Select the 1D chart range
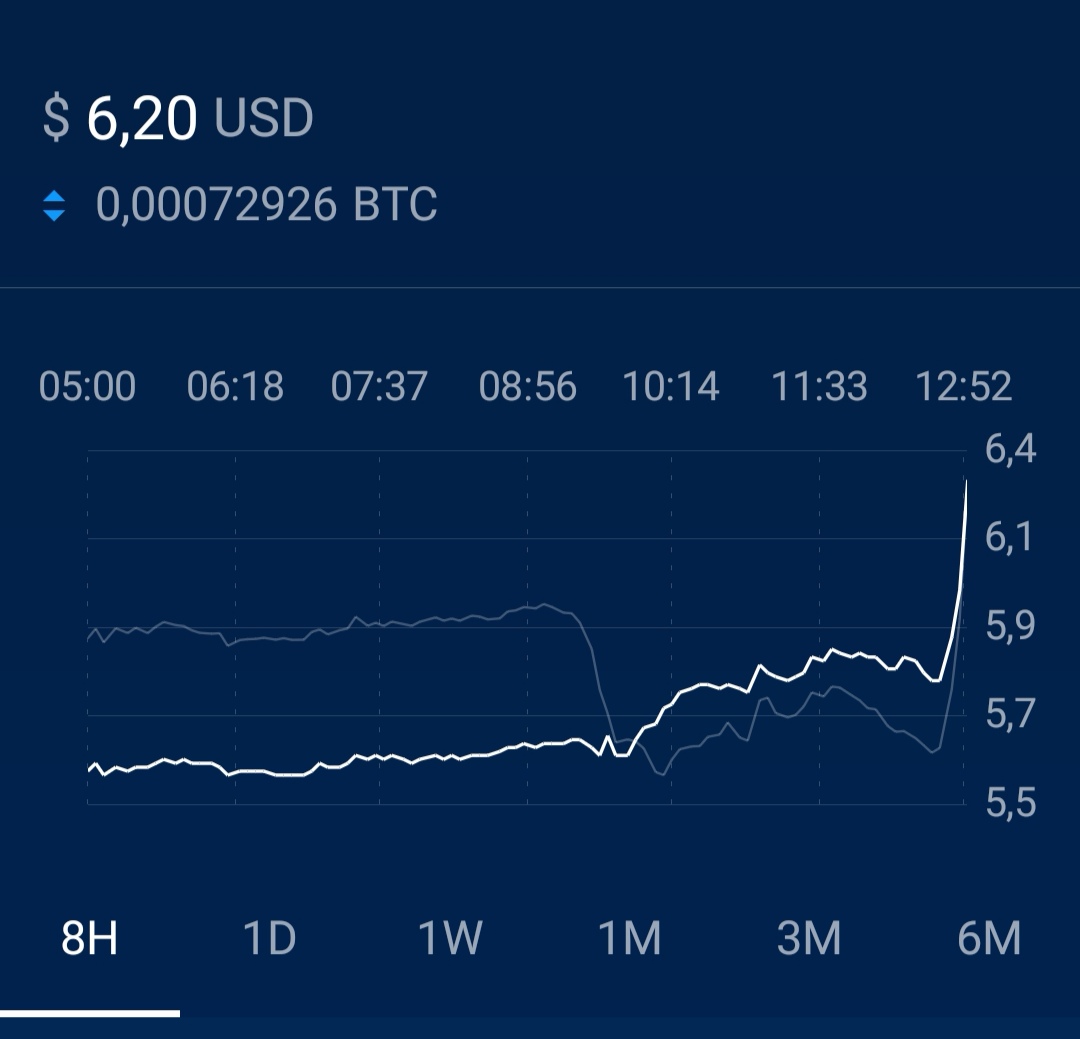The image size is (1080, 1039). (x=269, y=940)
